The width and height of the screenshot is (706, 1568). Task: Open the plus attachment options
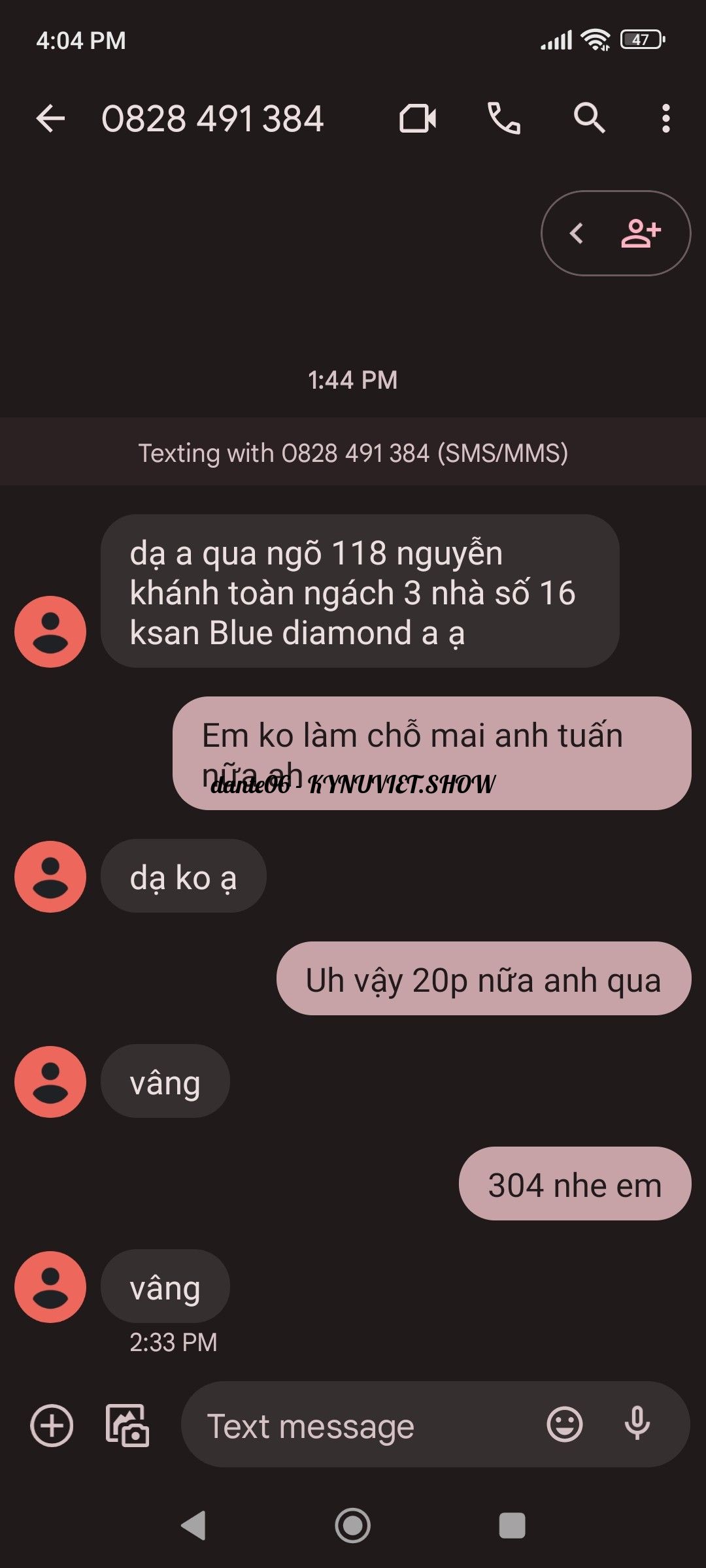pos(52,1425)
